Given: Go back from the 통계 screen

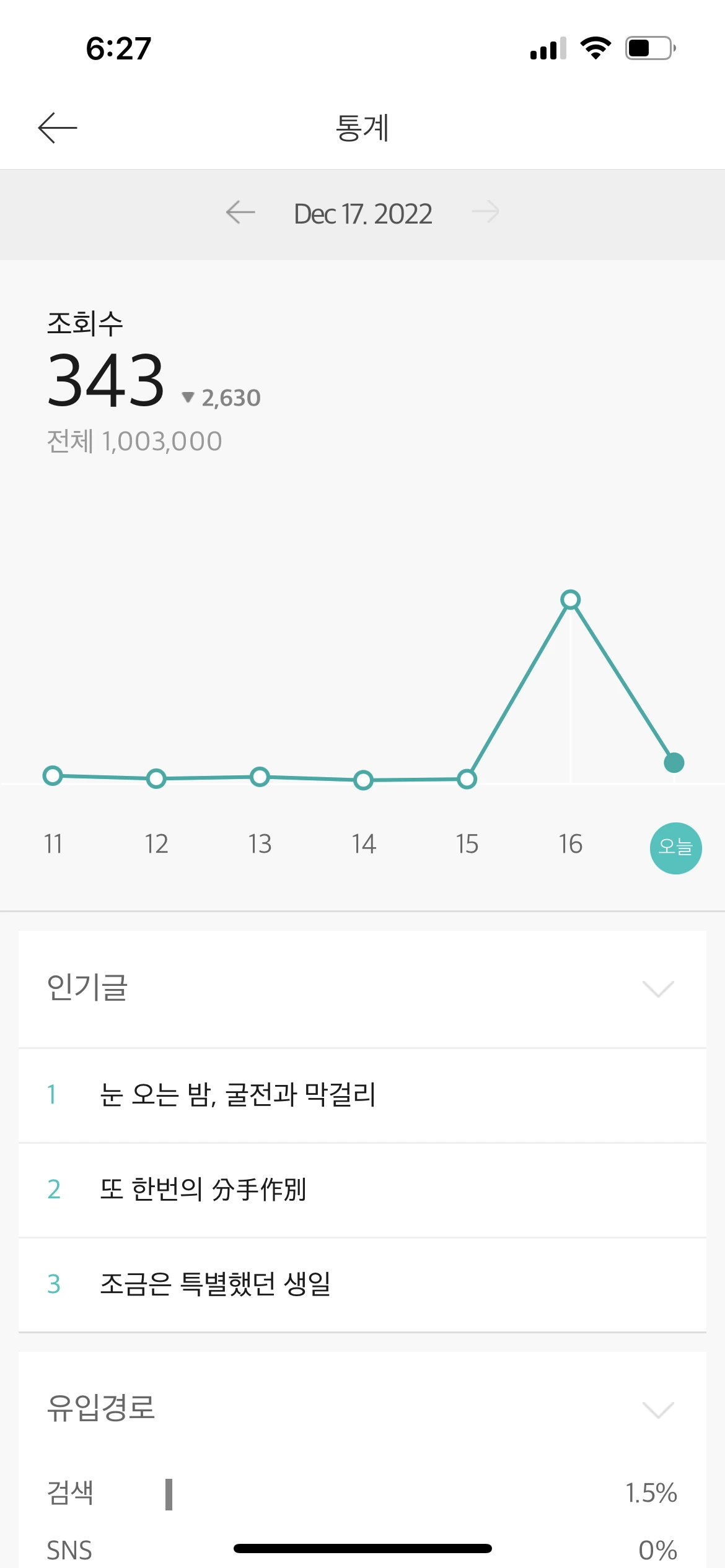Looking at the screenshot, I should [x=58, y=128].
